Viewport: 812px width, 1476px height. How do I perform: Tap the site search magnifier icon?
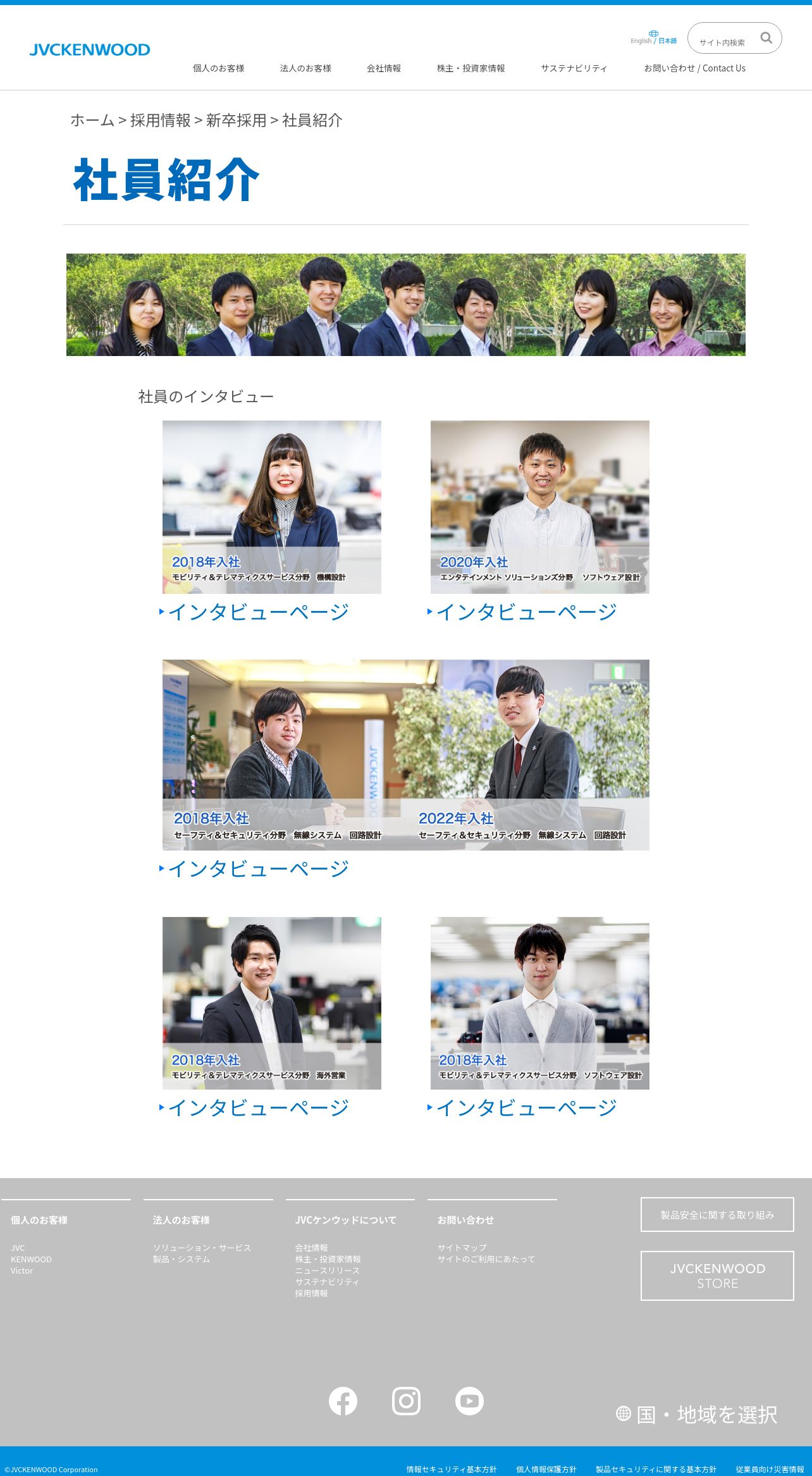(766, 38)
